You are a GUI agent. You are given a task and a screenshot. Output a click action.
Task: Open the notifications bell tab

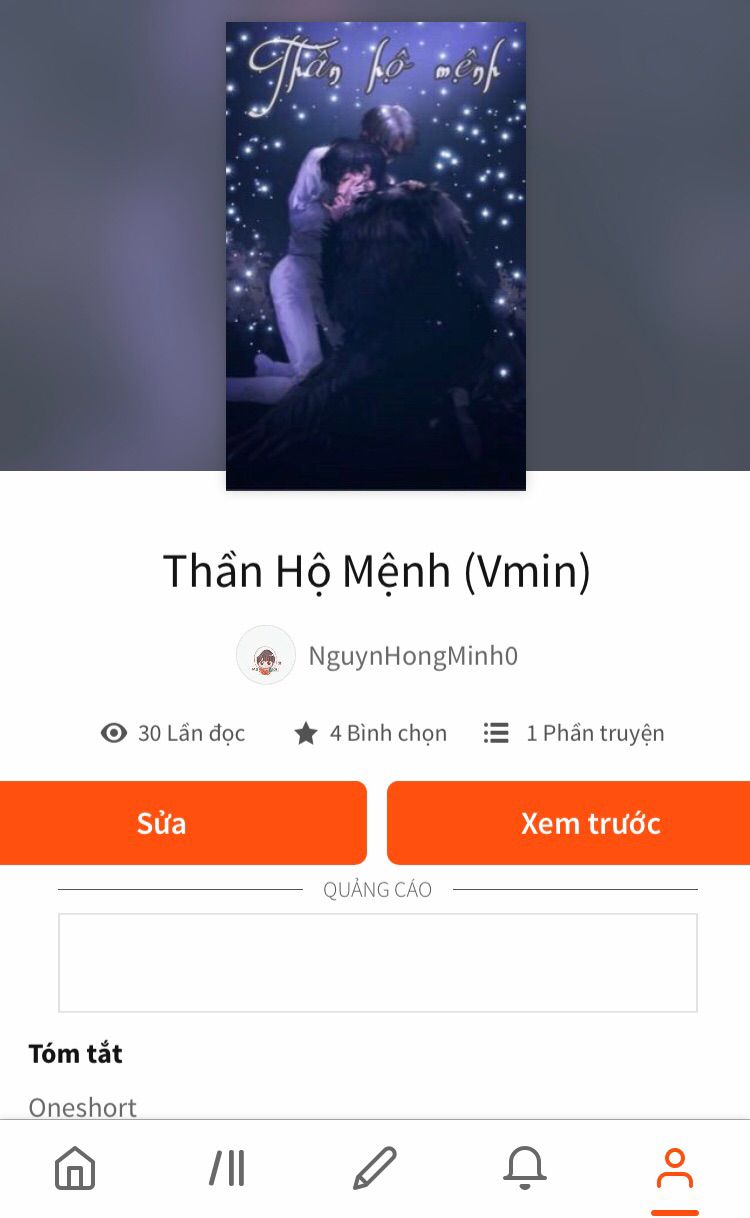click(524, 1168)
